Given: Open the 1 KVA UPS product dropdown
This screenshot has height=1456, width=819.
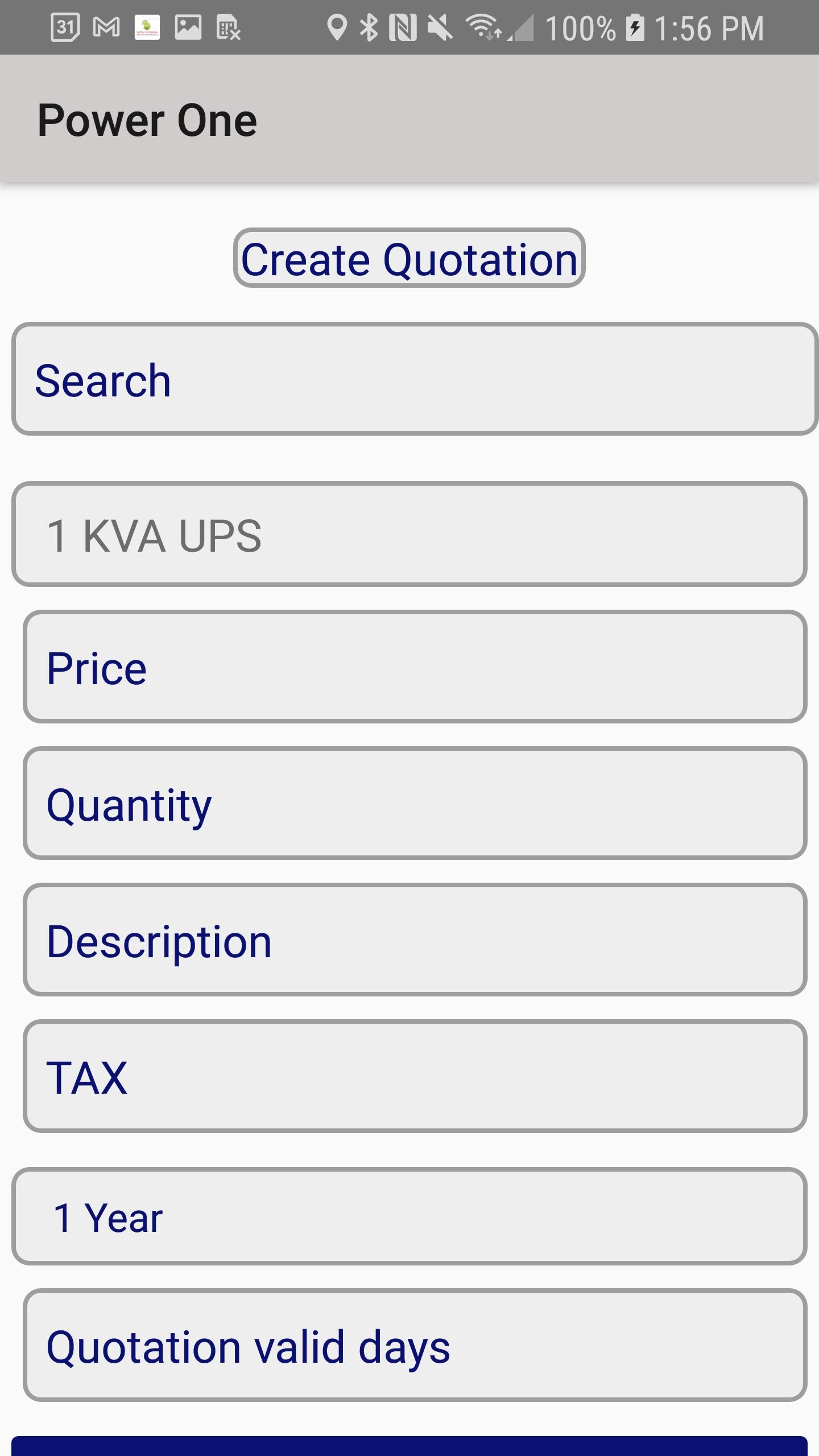Looking at the screenshot, I should tap(409, 535).
